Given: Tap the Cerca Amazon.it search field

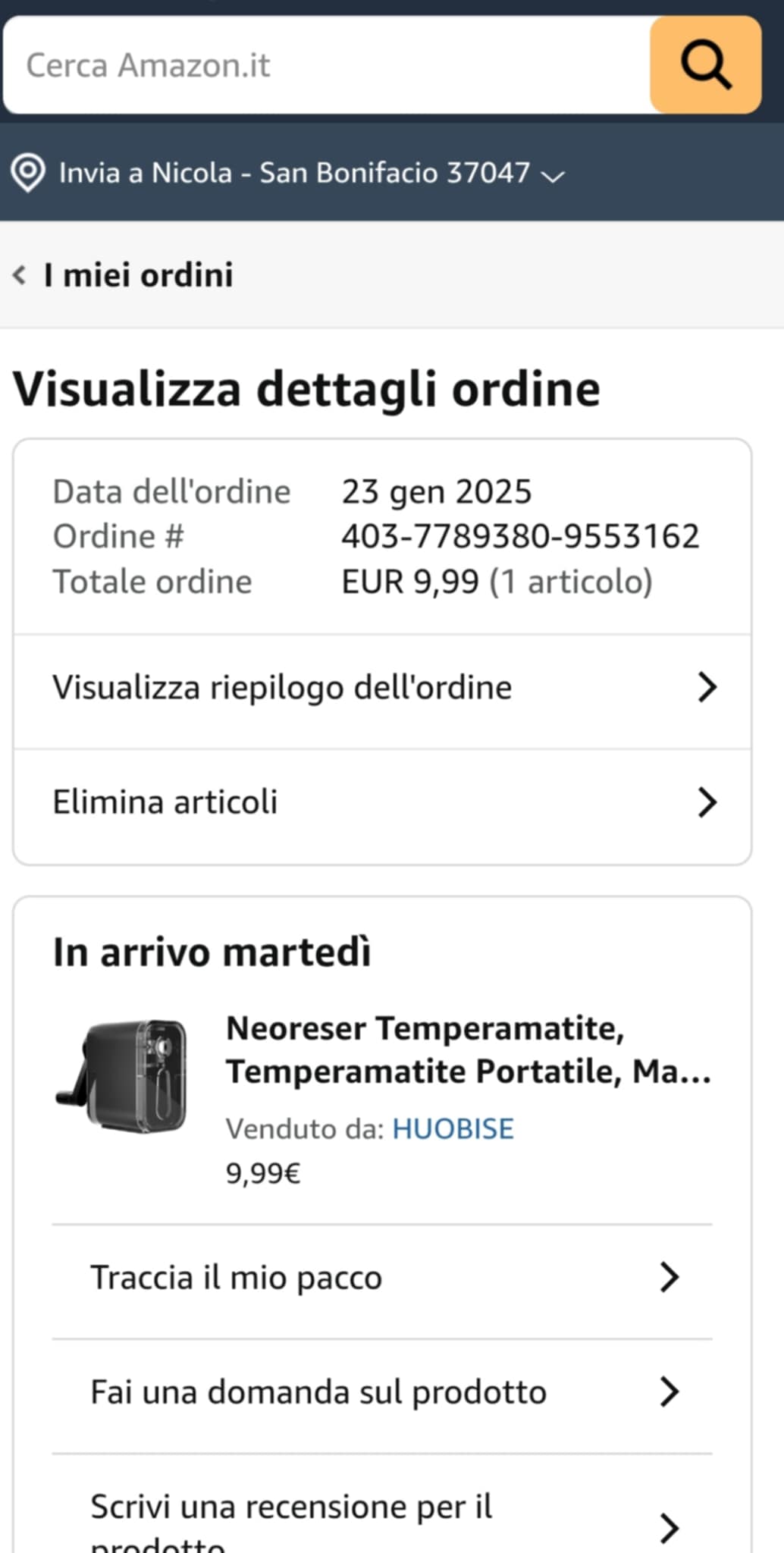Looking at the screenshot, I should point(326,65).
